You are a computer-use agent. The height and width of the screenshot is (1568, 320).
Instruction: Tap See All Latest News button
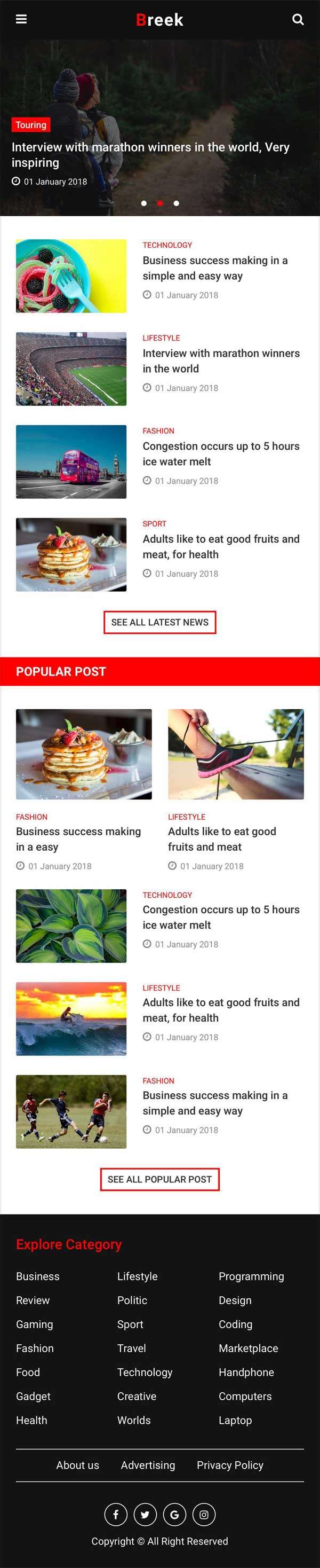point(159,622)
